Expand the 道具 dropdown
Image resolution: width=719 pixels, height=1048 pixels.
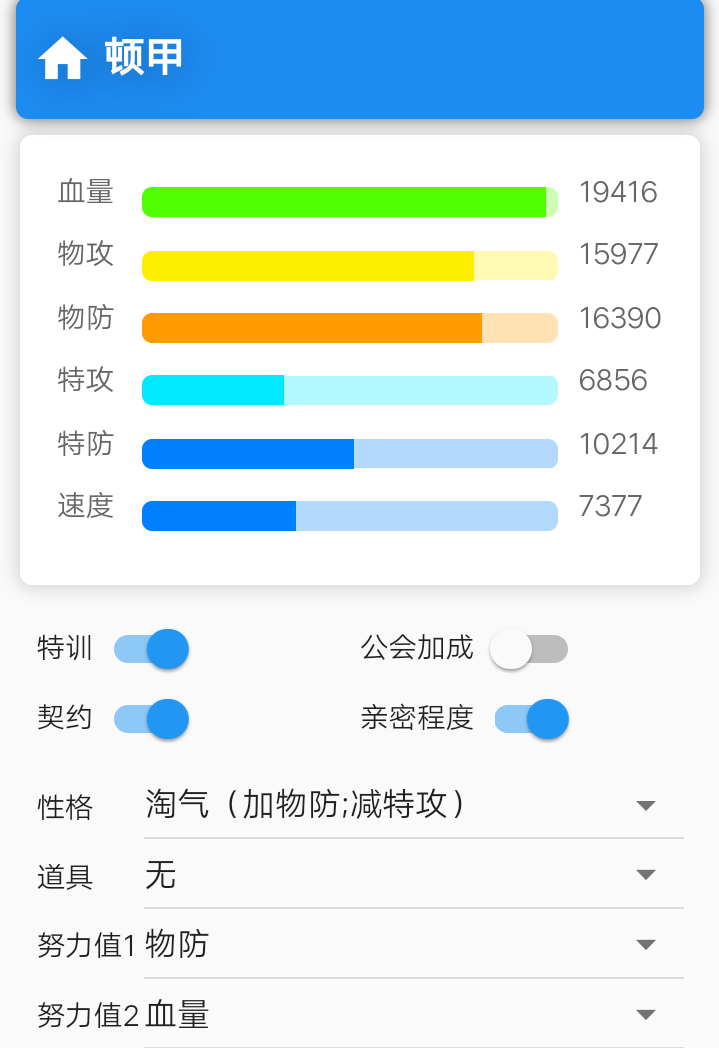[414, 876]
